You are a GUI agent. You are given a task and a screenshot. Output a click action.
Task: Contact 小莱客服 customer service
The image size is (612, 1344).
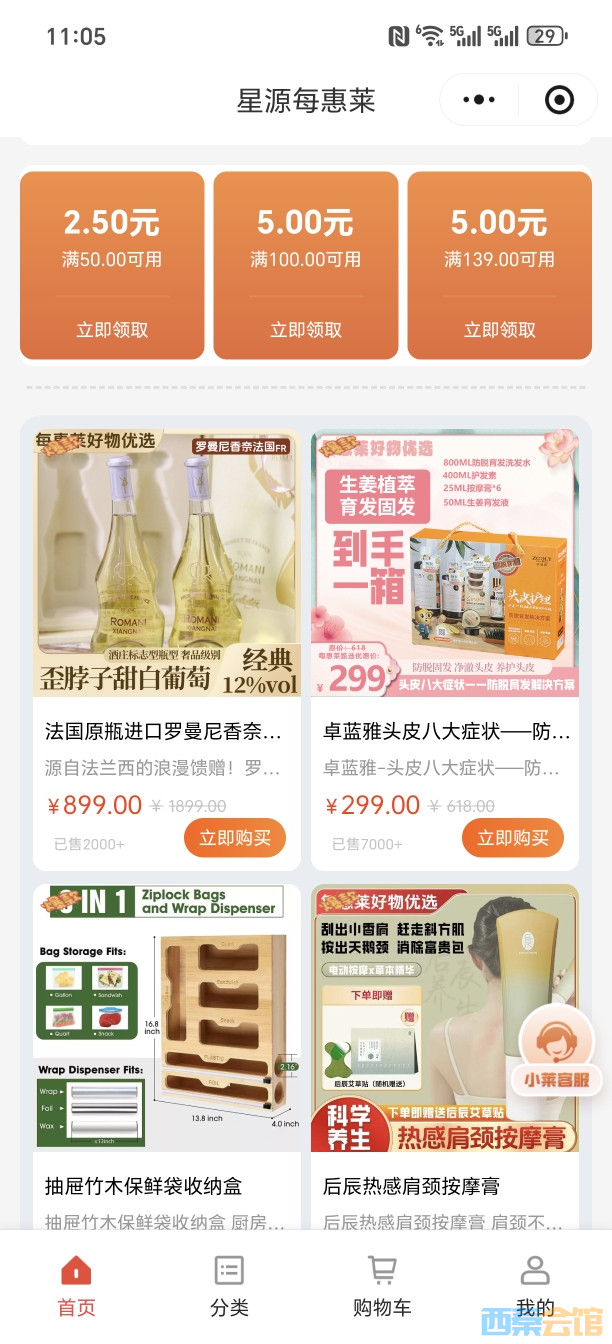(557, 1052)
